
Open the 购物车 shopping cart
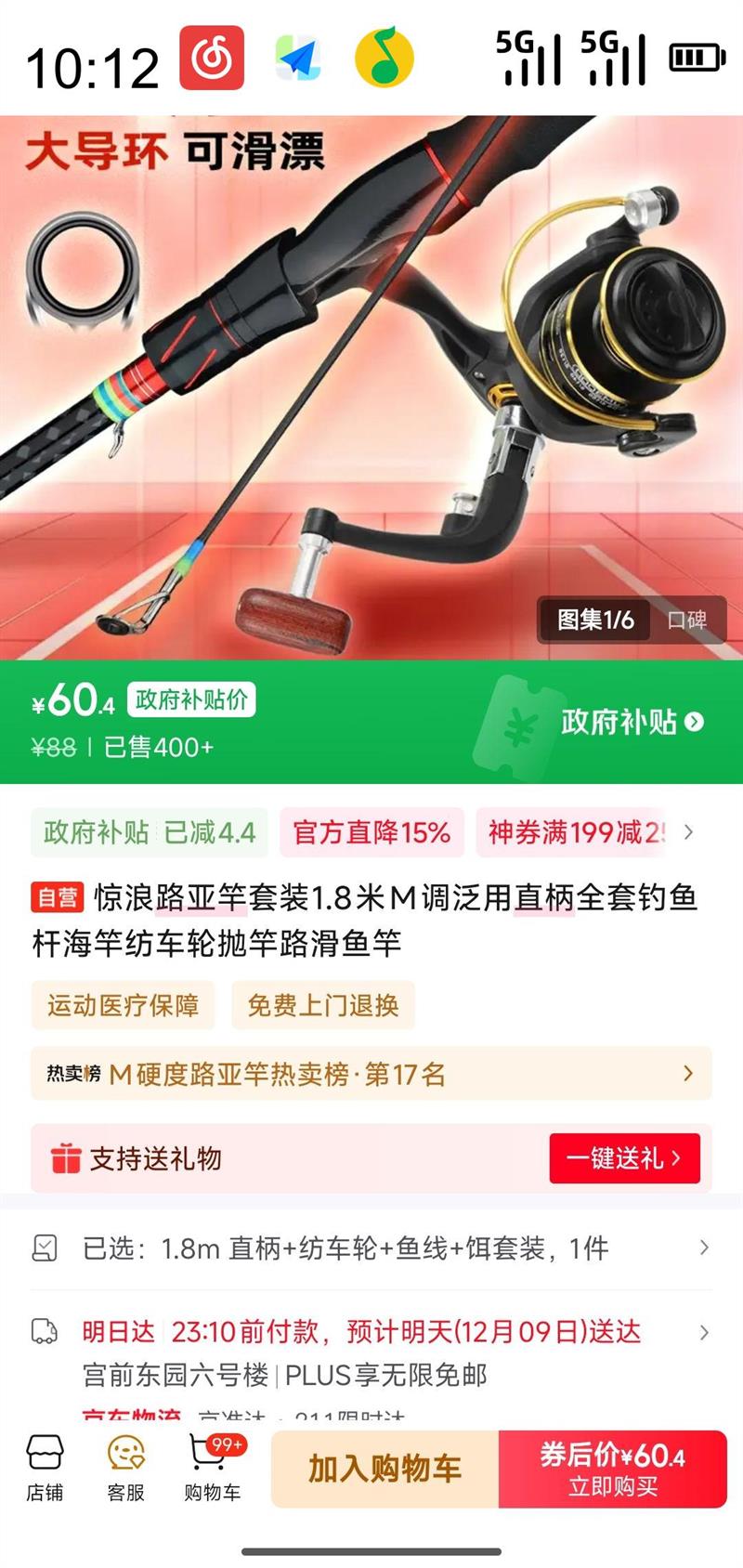213,1467
